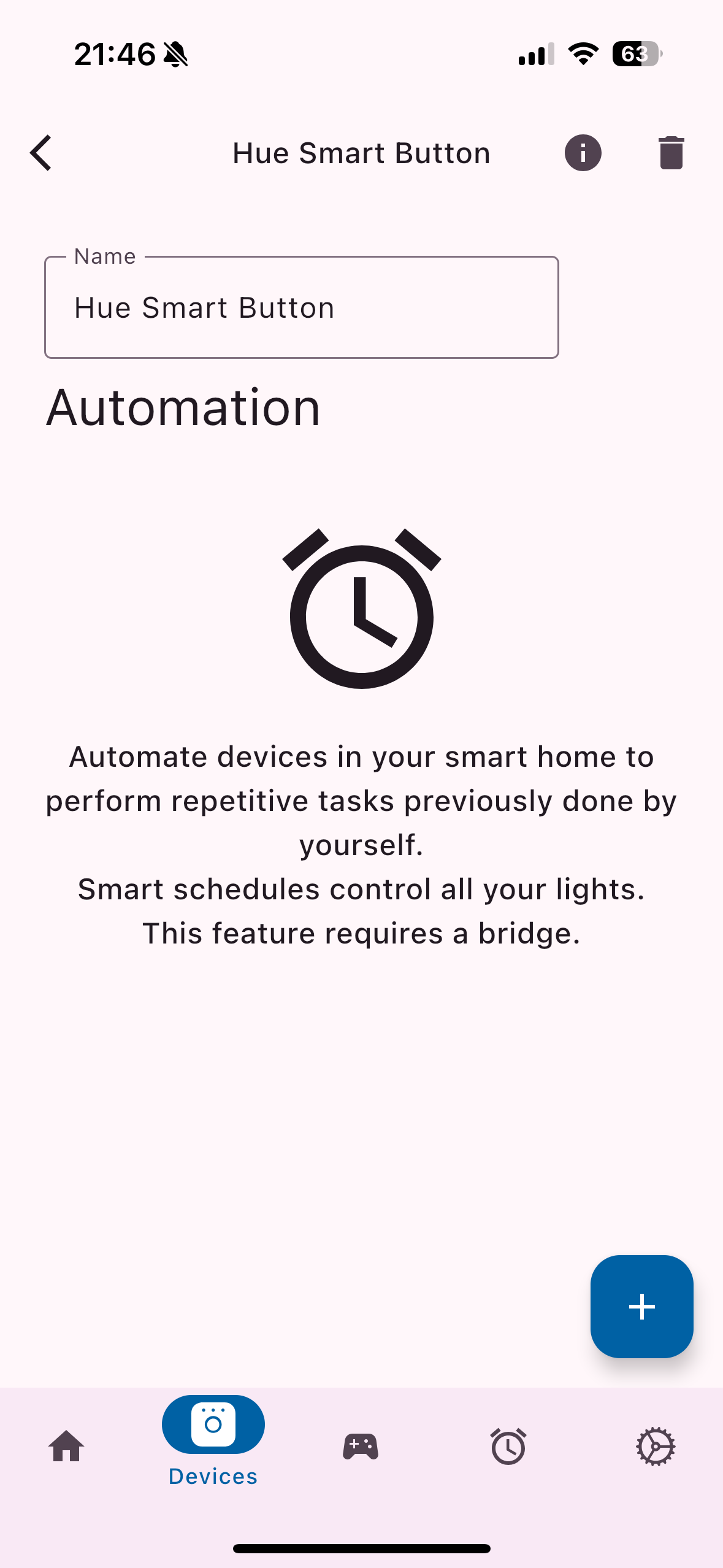Add a new automation with plus button
The width and height of the screenshot is (723, 1568).
pos(641,1306)
